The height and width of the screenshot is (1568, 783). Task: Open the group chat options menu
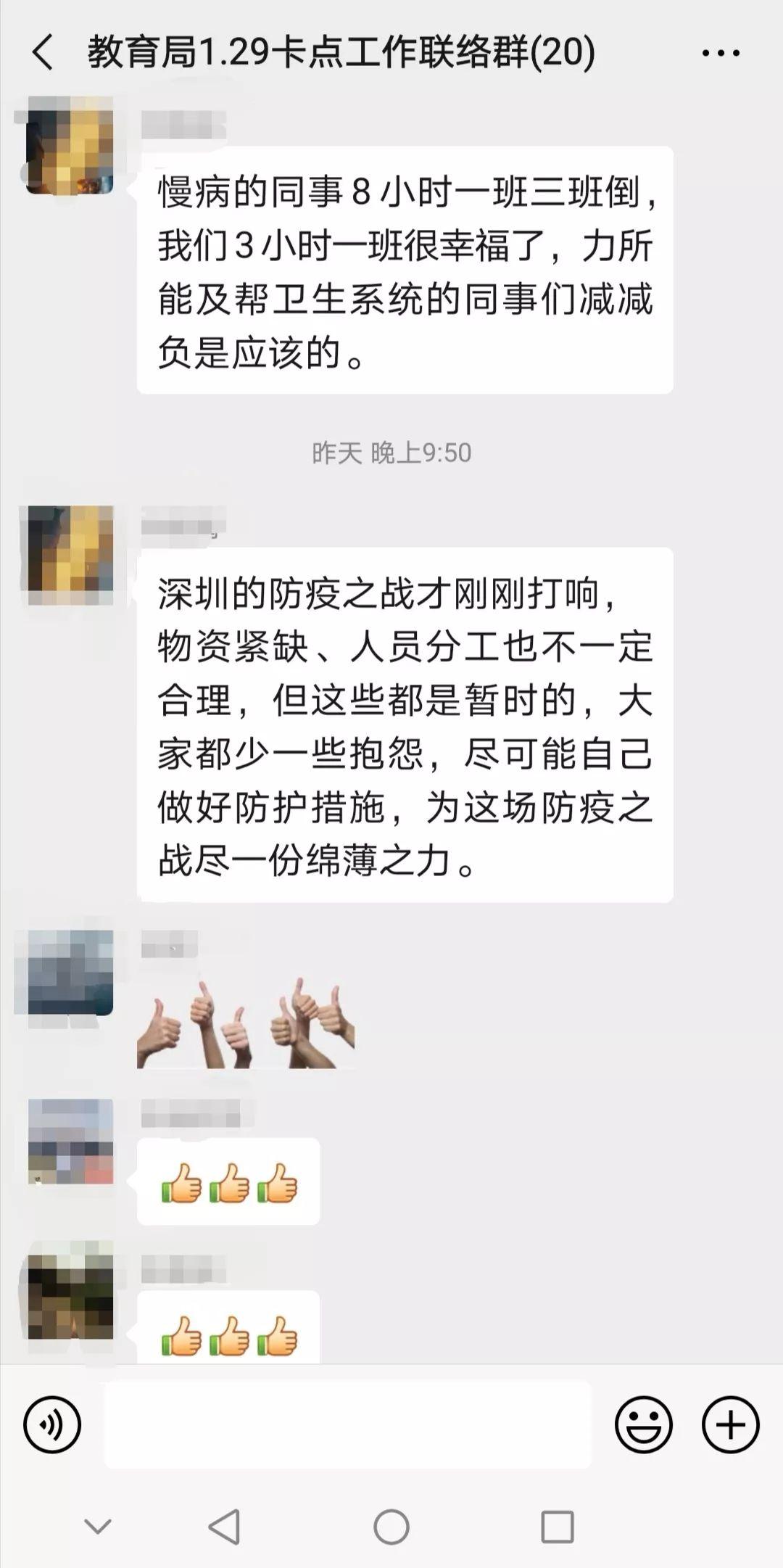[721, 53]
